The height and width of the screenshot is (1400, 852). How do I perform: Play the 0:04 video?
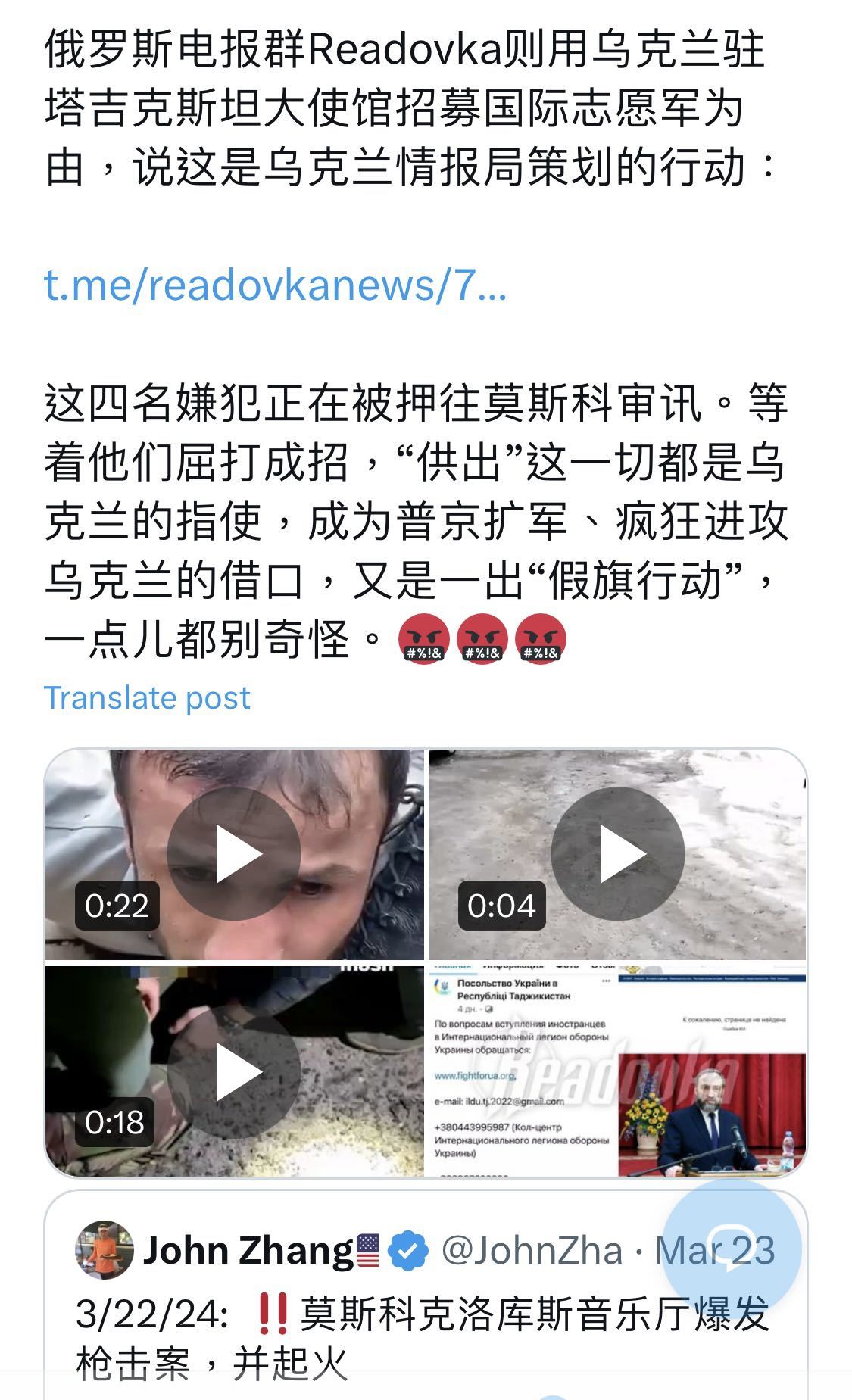click(617, 854)
